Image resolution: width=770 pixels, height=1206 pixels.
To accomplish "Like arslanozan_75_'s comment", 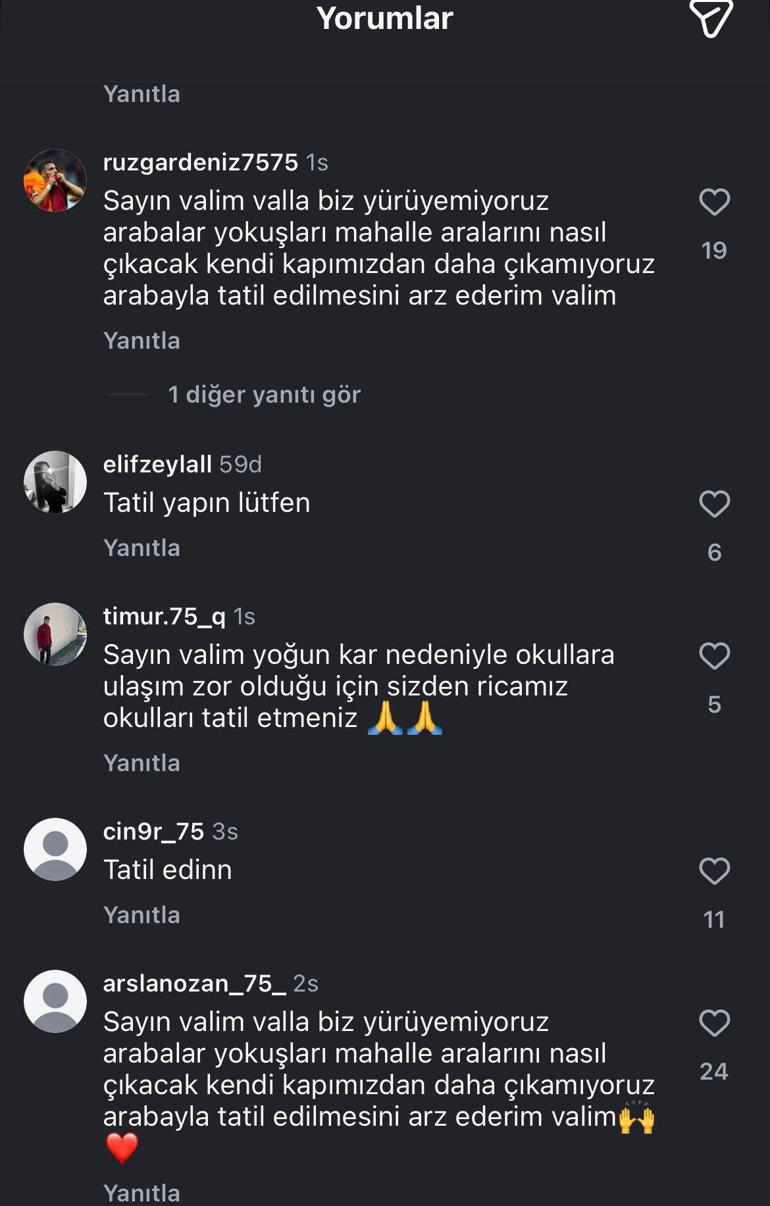I will pos(714,1023).
